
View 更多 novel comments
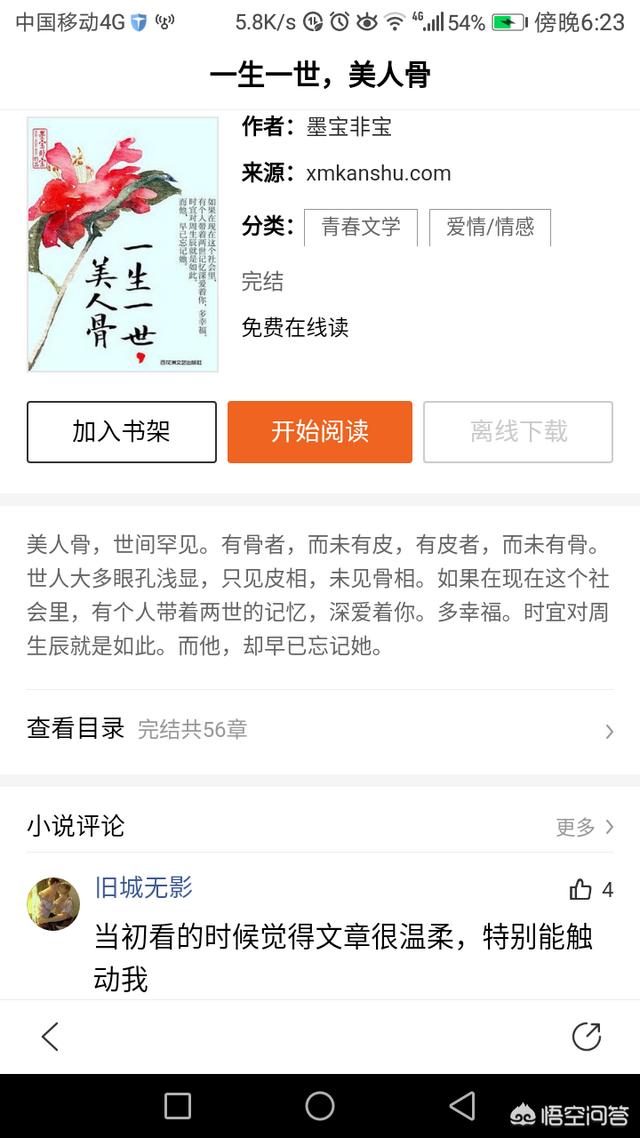[585, 827]
